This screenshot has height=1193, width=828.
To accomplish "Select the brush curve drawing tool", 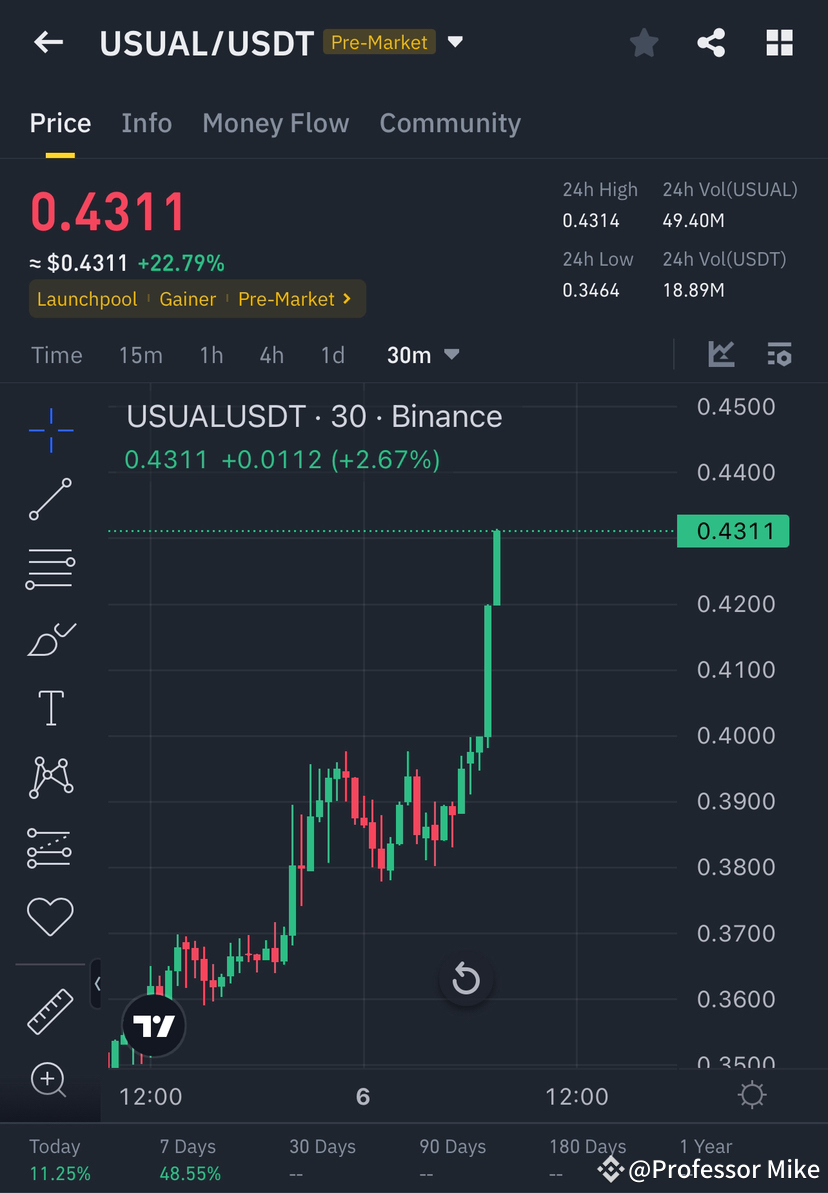I will [x=50, y=638].
